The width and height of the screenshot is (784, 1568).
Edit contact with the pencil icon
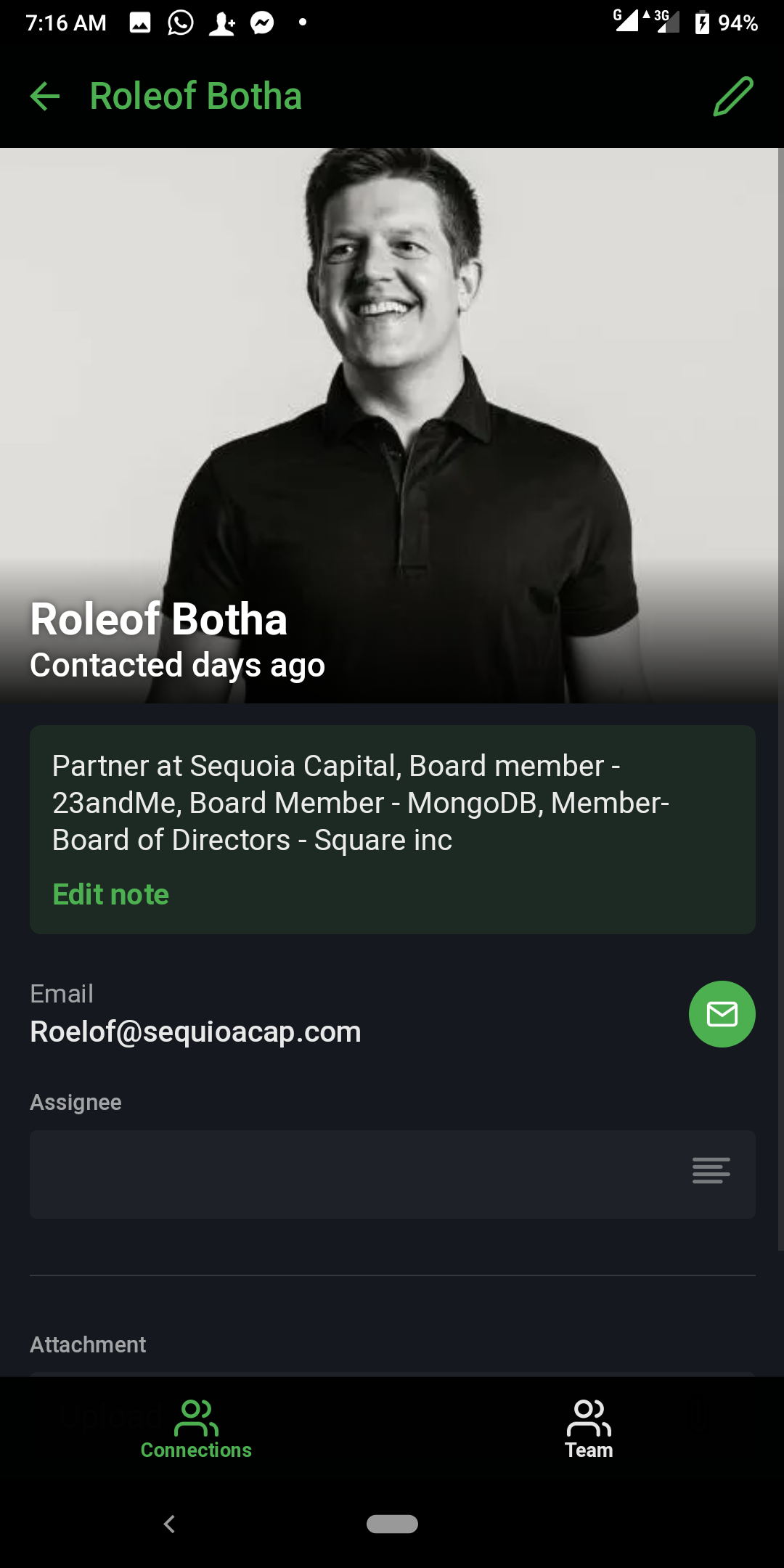coord(733,97)
